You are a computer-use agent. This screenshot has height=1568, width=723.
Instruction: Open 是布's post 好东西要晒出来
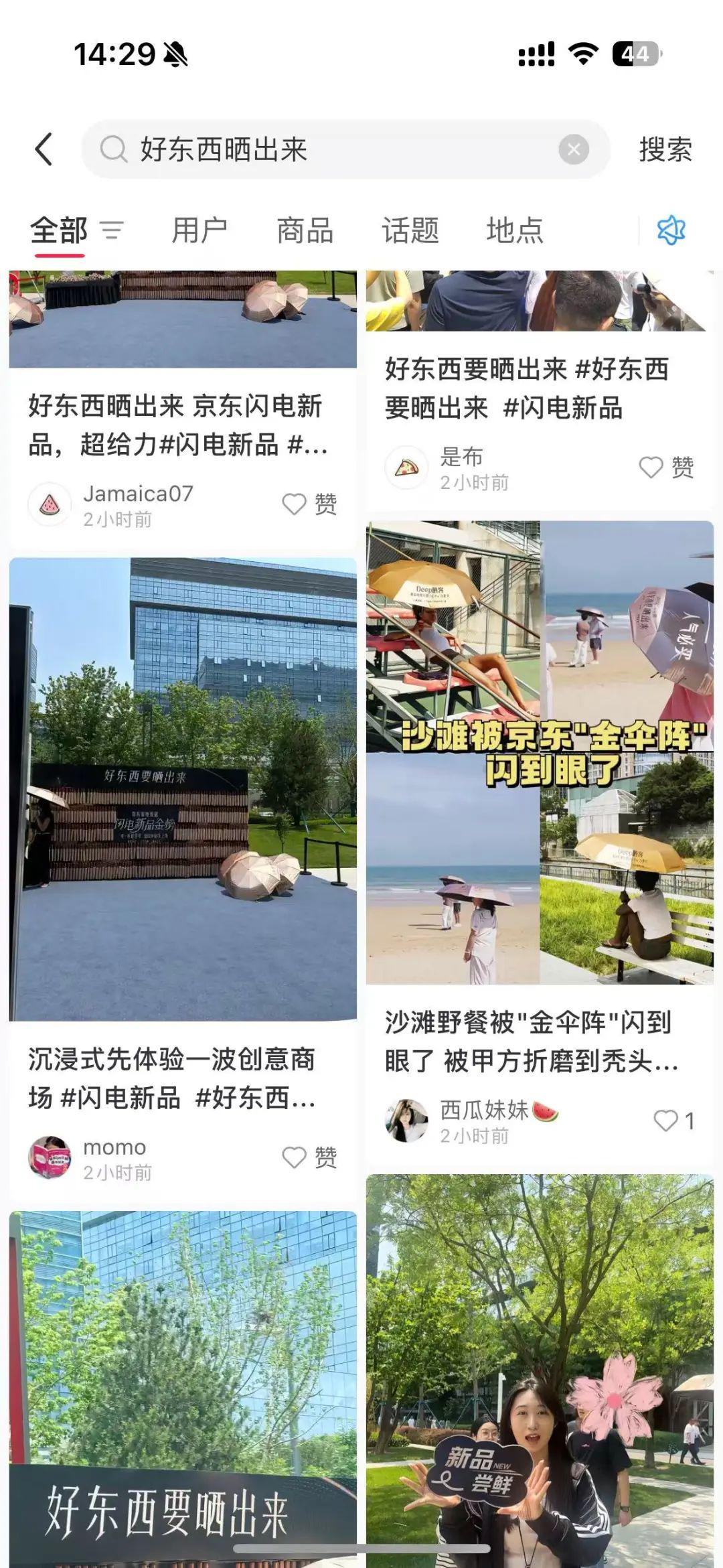(x=526, y=388)
